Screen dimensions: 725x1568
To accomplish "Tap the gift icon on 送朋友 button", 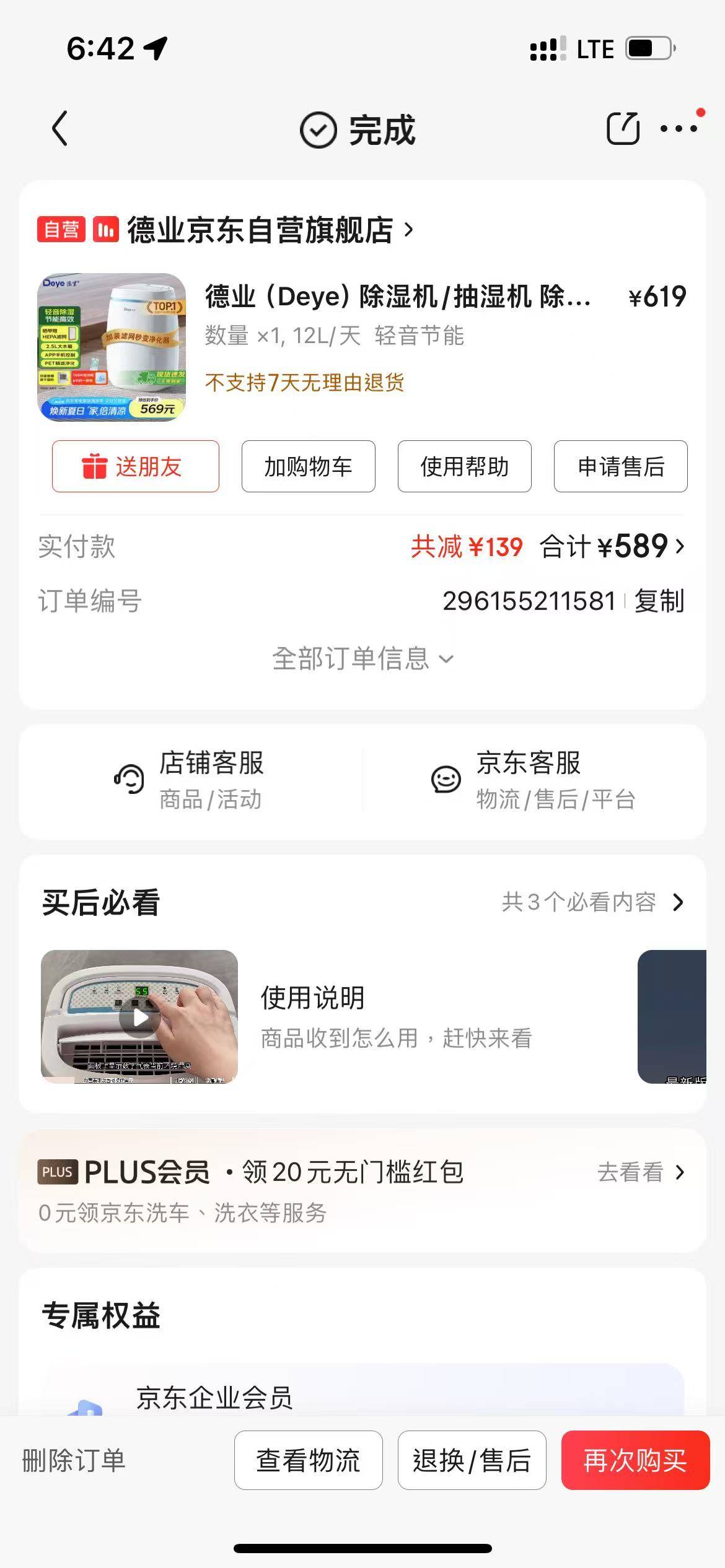I will 96,467.
